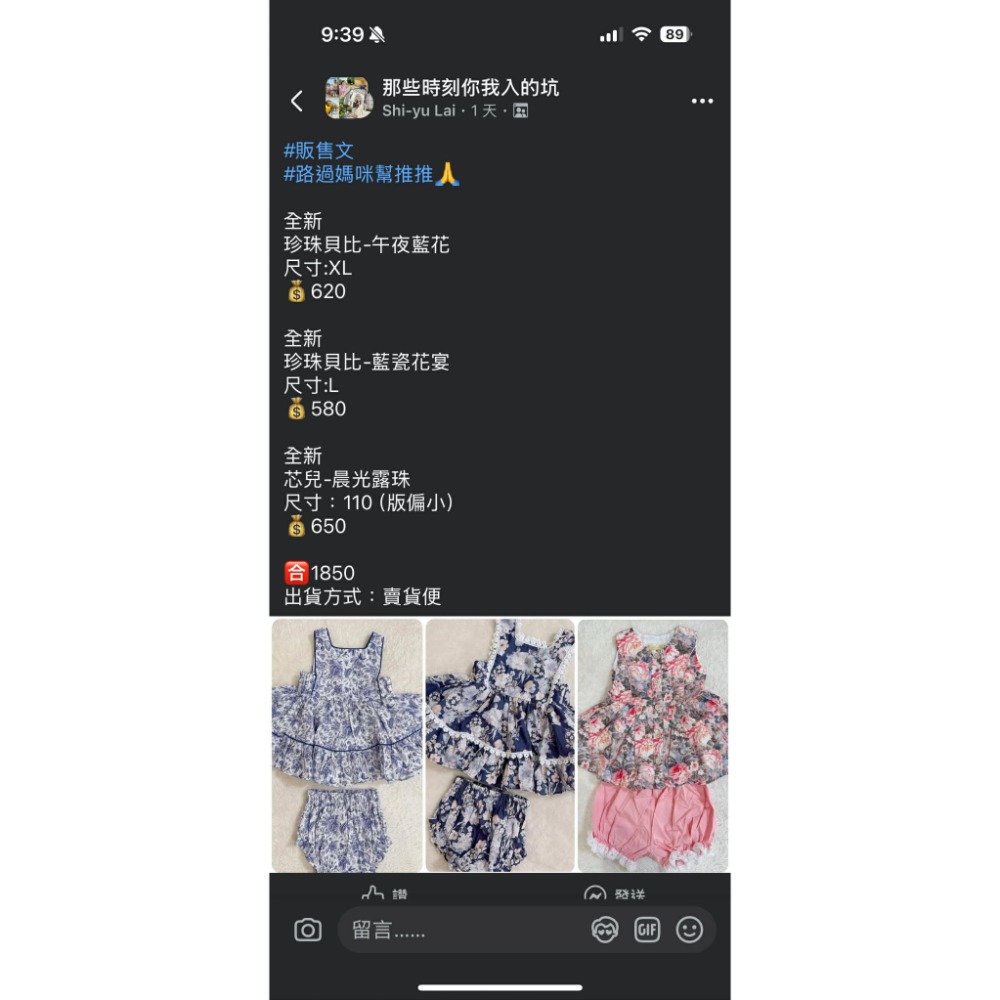Open the emoji smiley picker
The image size is (1000, 1000).
689,930
